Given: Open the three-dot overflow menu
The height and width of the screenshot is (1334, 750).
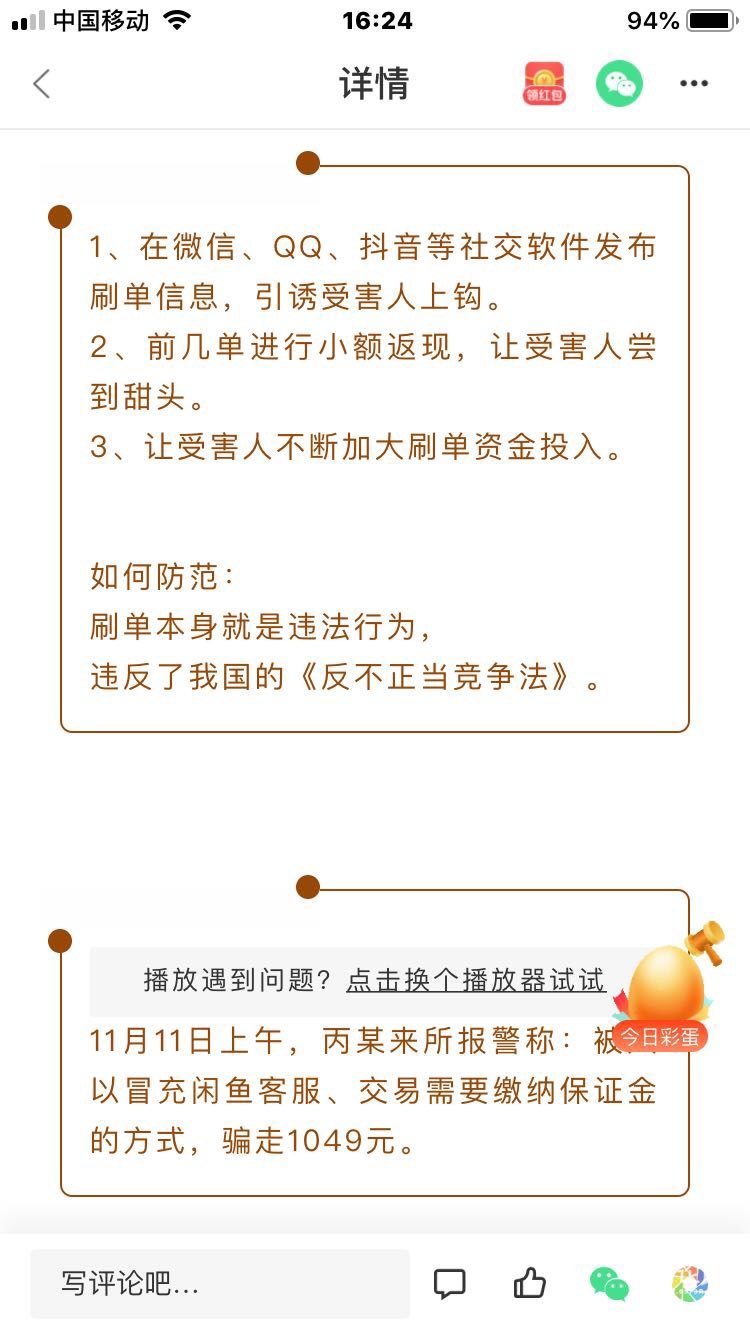Looking at the screenshot, I should 694,84.
